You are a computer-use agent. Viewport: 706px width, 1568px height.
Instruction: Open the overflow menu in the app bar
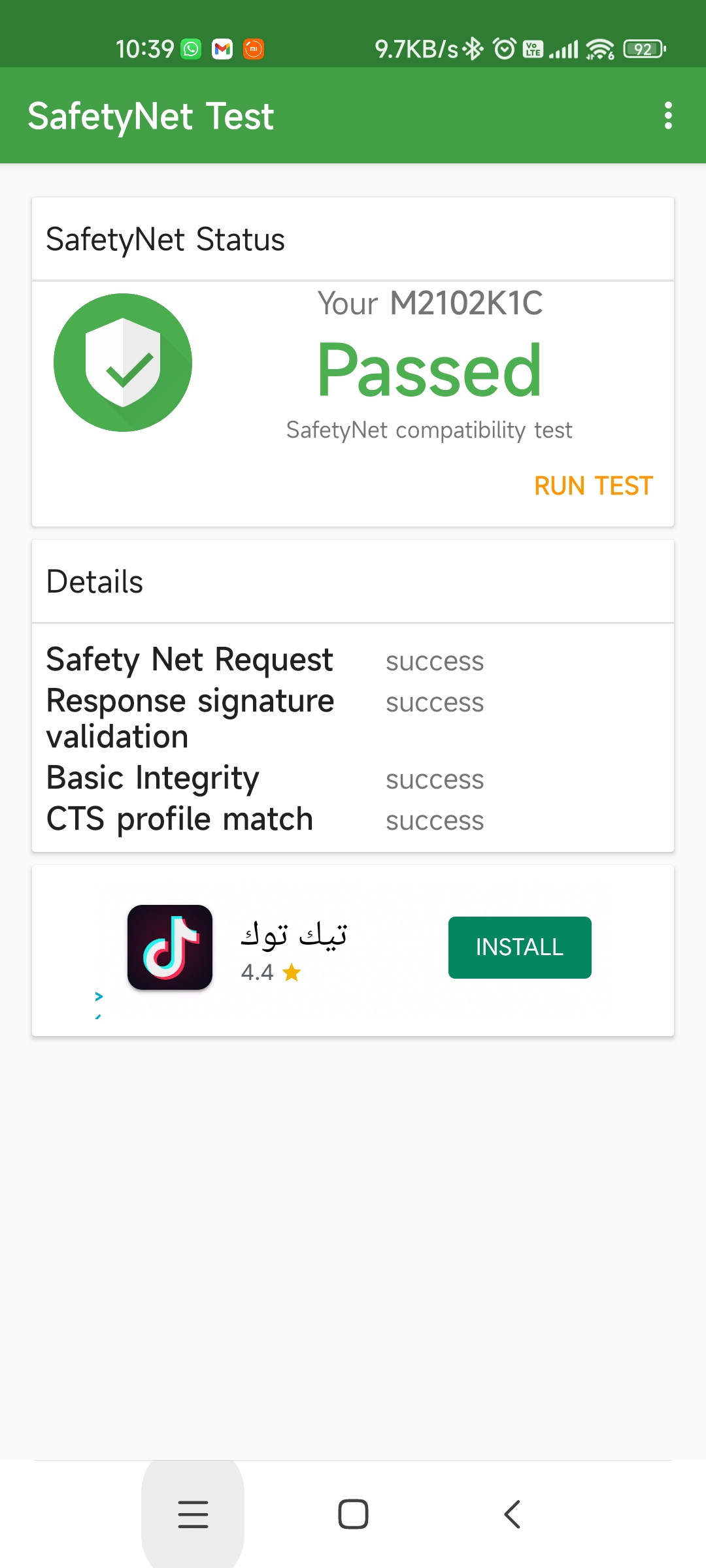667,116
